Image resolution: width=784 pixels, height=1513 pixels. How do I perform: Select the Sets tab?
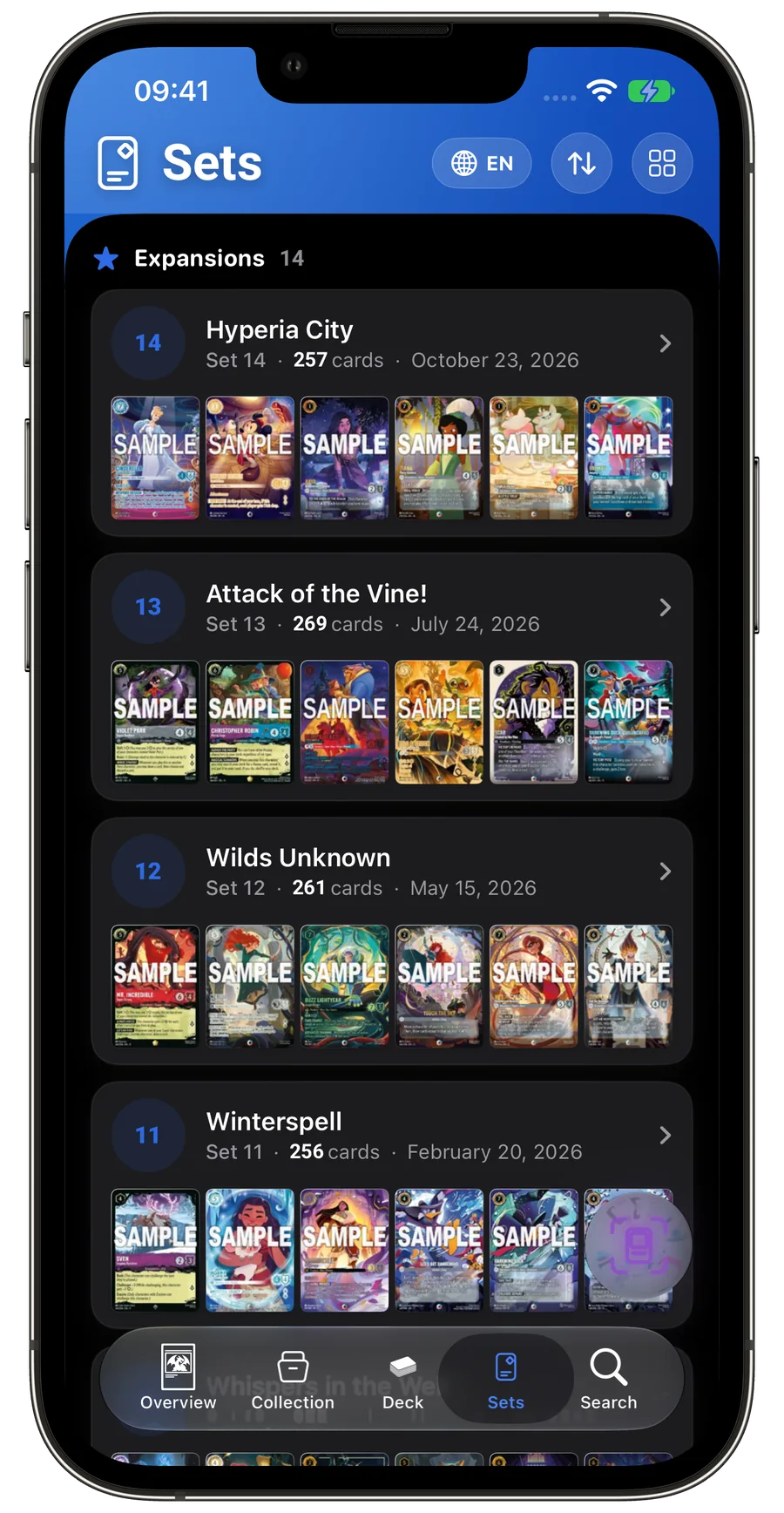(506, 1379)
